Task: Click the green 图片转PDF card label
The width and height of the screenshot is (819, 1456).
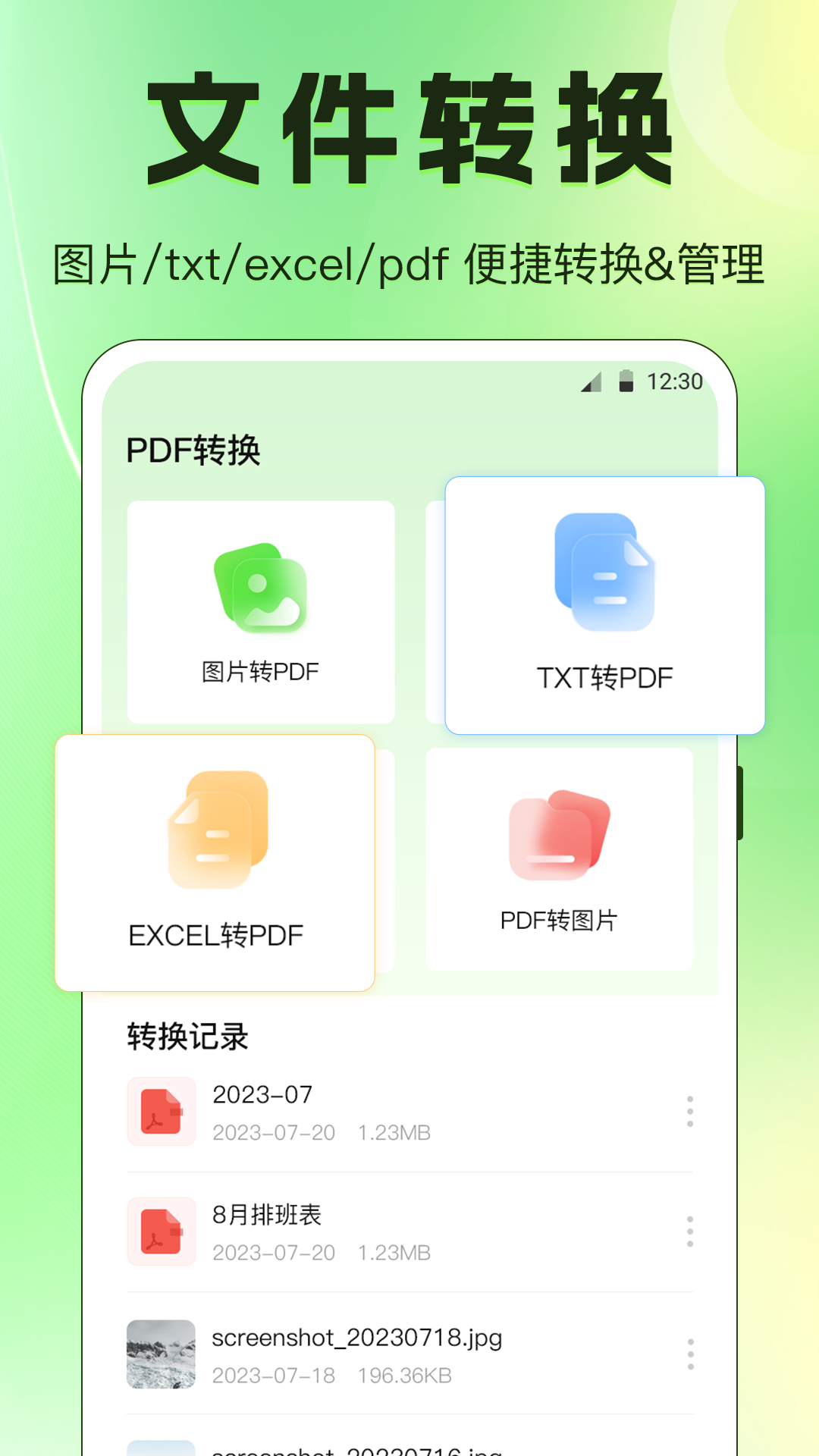Action: (x=261, y=670)
